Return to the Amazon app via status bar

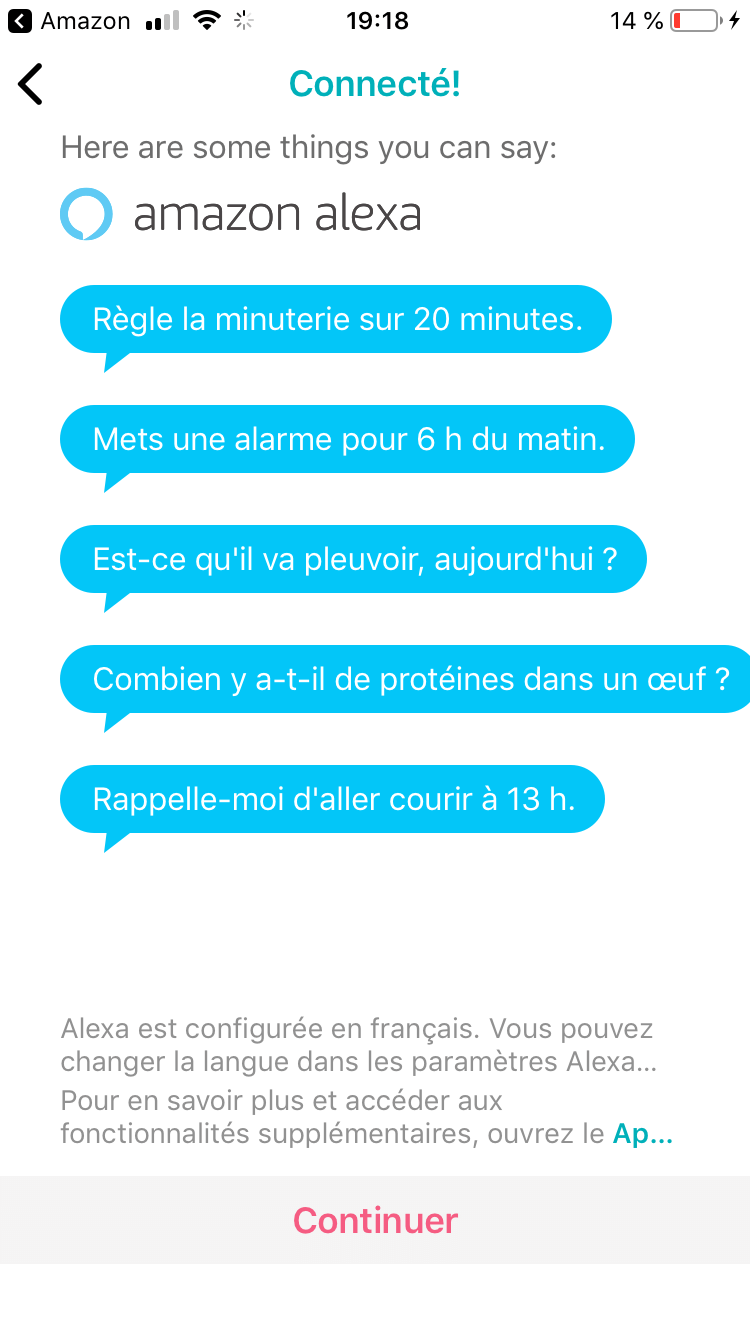click(x=68, y=21)
